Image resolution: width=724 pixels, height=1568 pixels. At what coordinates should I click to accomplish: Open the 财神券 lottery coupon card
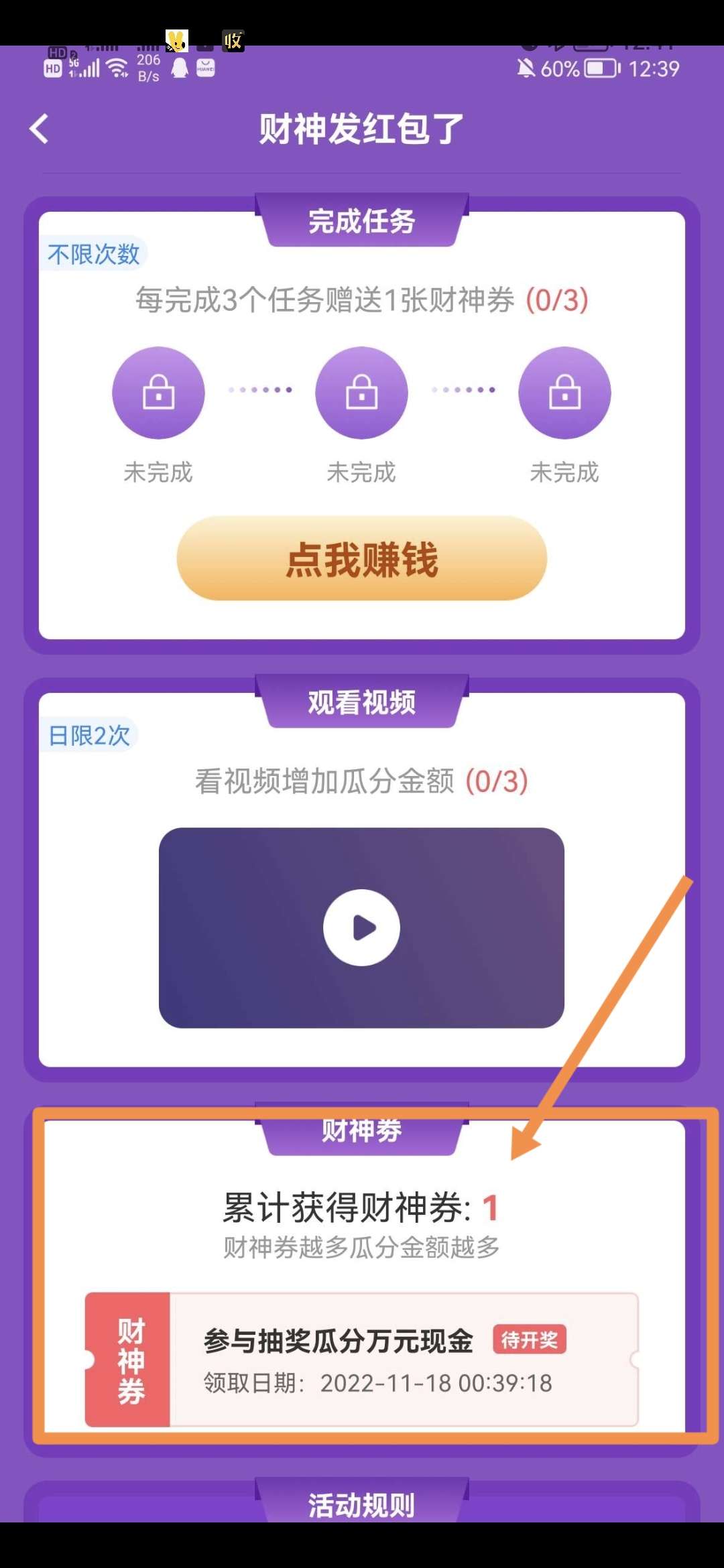point(362,1359)
